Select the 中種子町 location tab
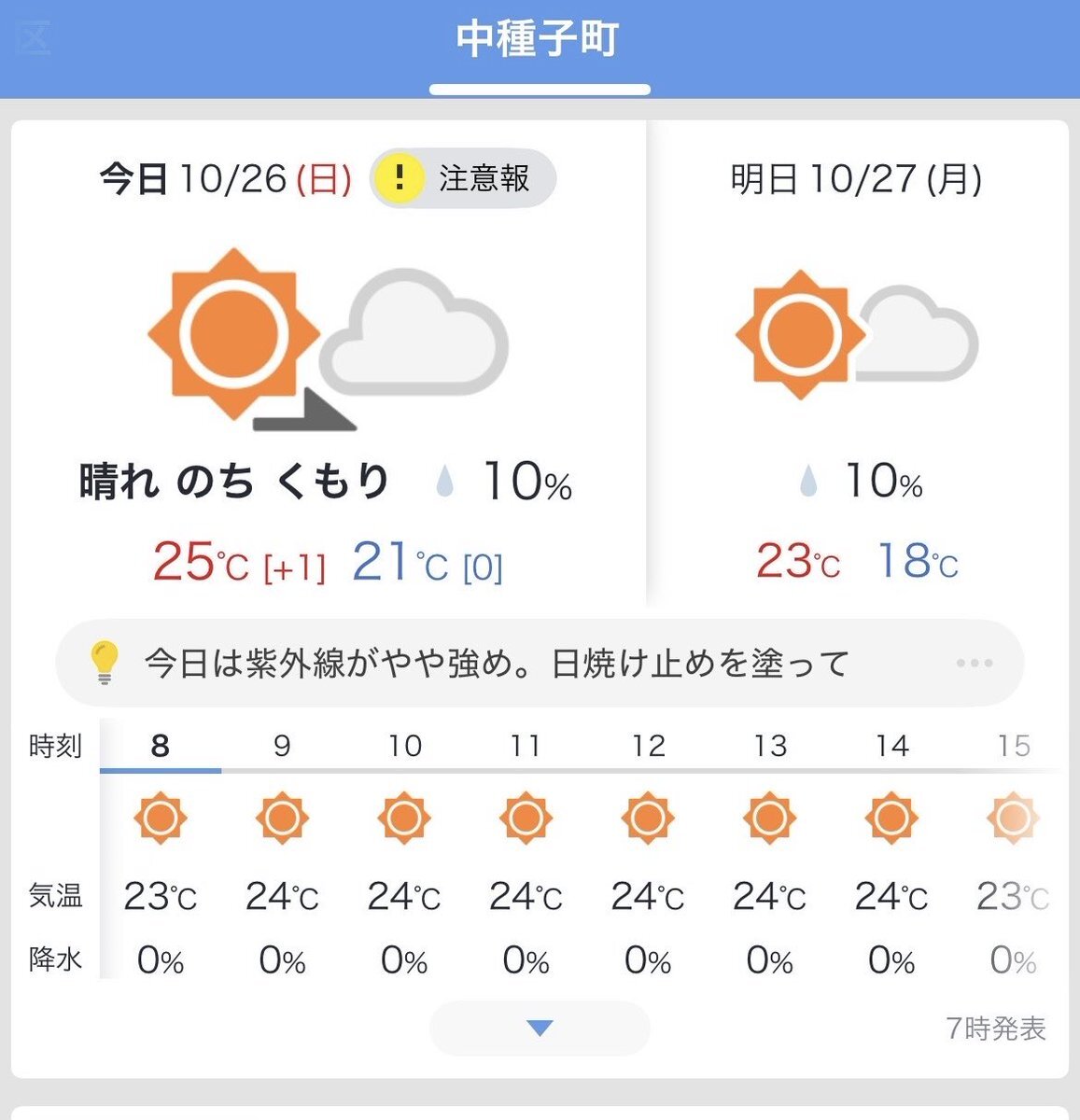 pos(539,42)
